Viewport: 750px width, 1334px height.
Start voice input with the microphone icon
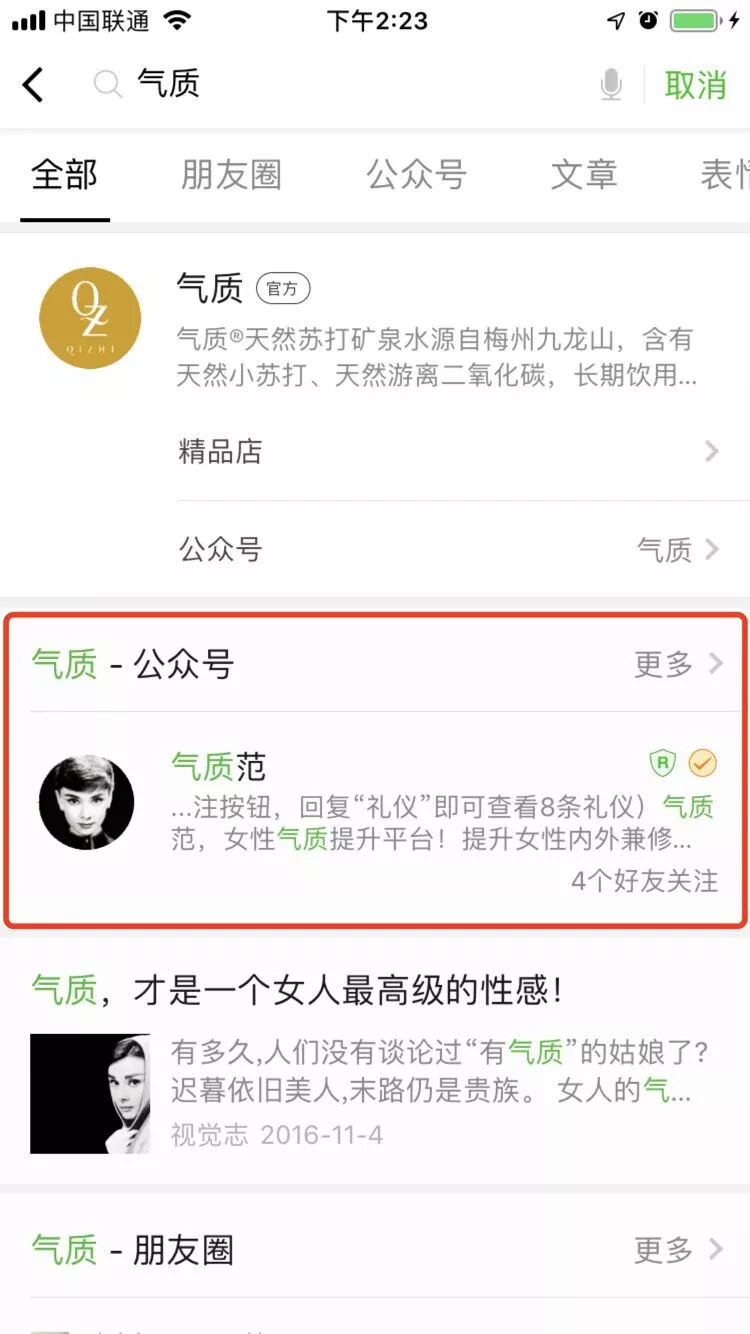click(612, 85)
